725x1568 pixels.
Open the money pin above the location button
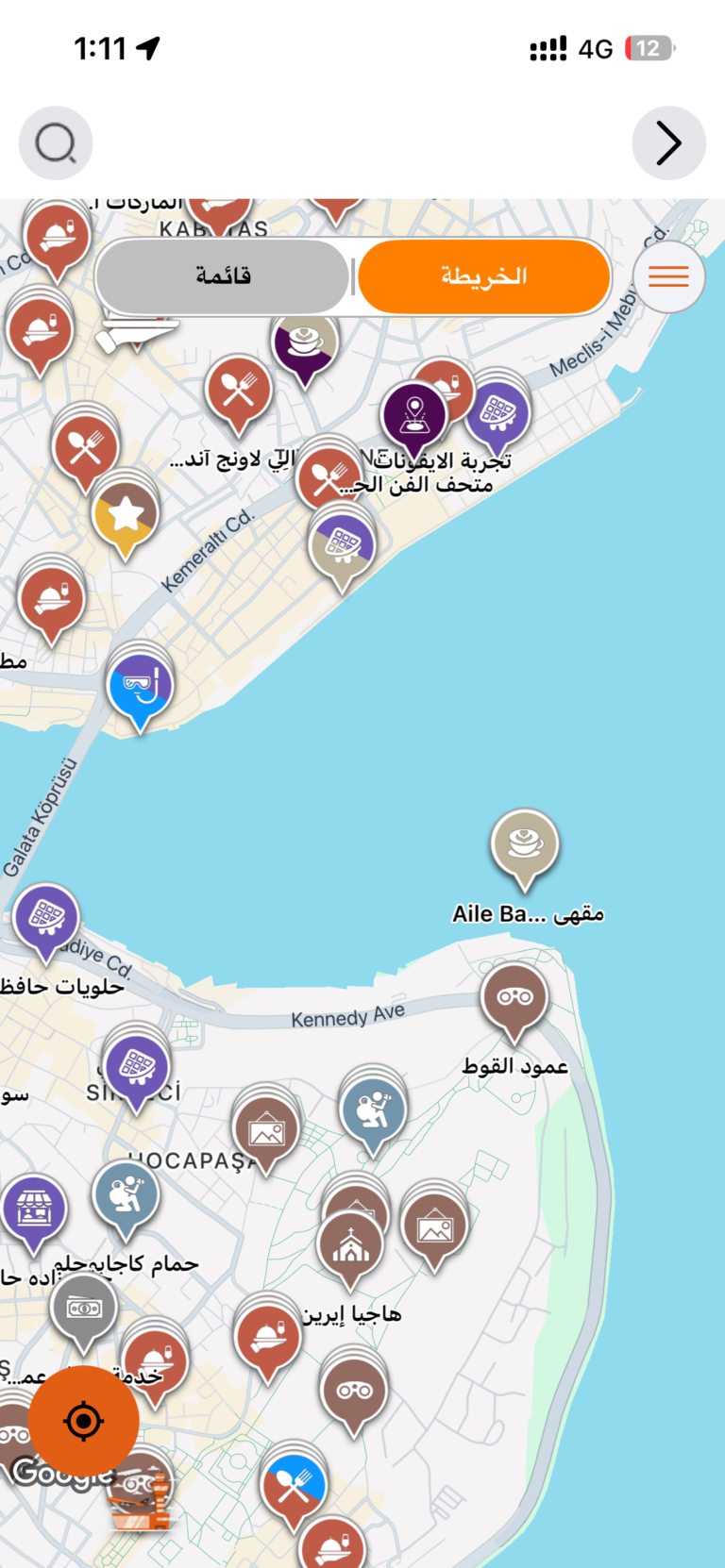tap(83, 1310)
